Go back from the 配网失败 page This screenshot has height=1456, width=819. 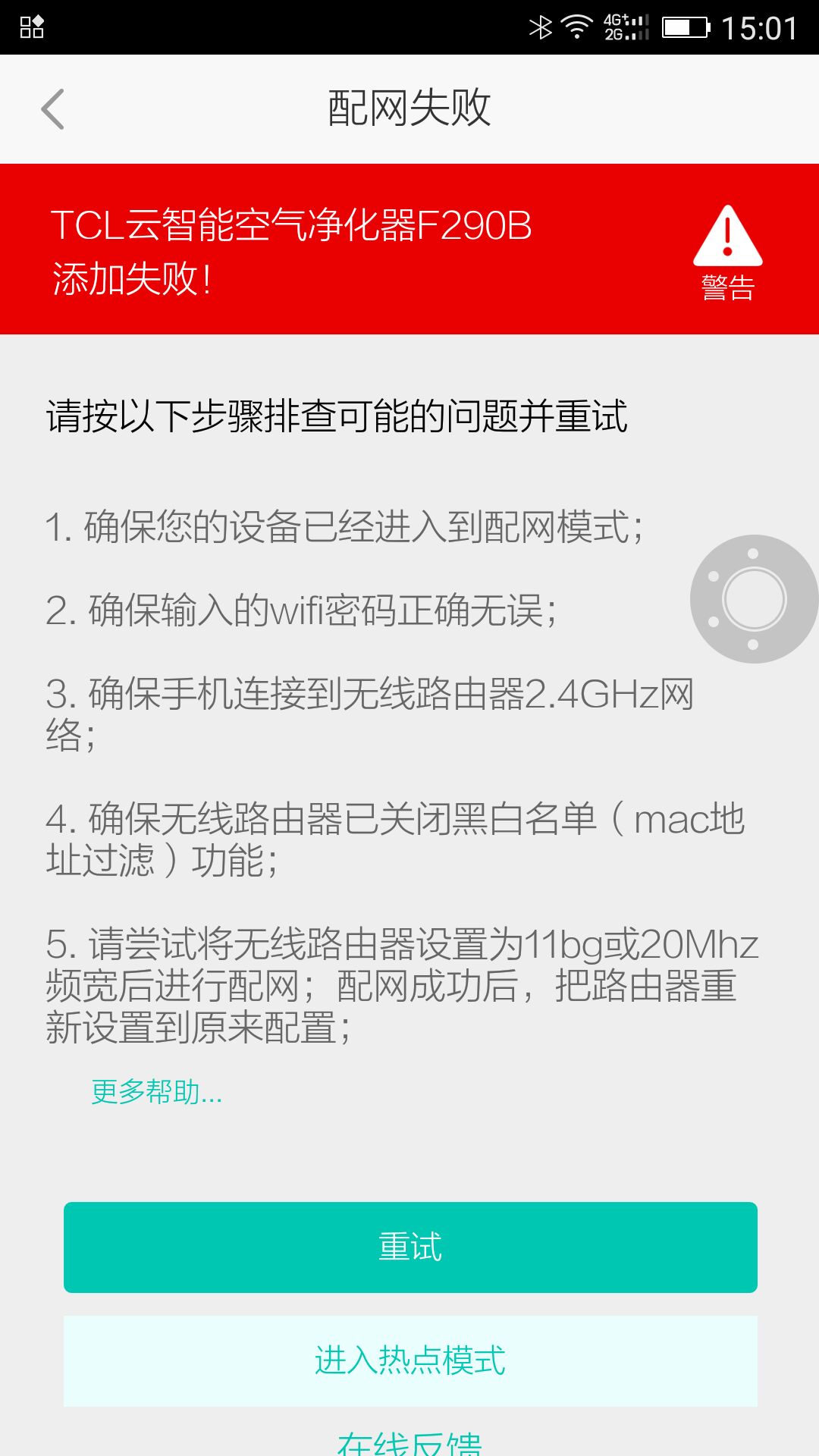[52, 109]
